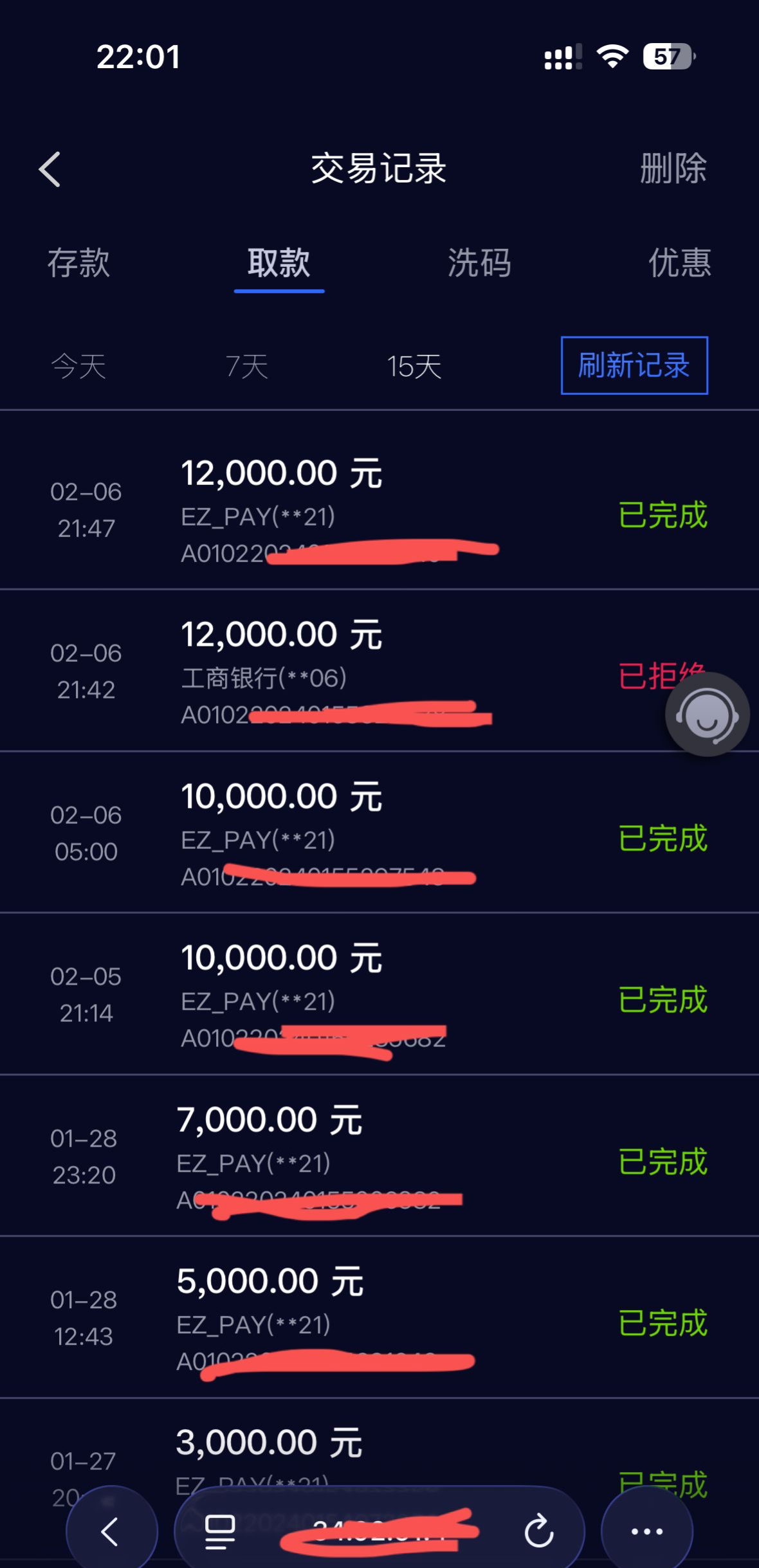Tap the 刷新记录 button
Screen dimensions: 759x1568
coord(634,365)
